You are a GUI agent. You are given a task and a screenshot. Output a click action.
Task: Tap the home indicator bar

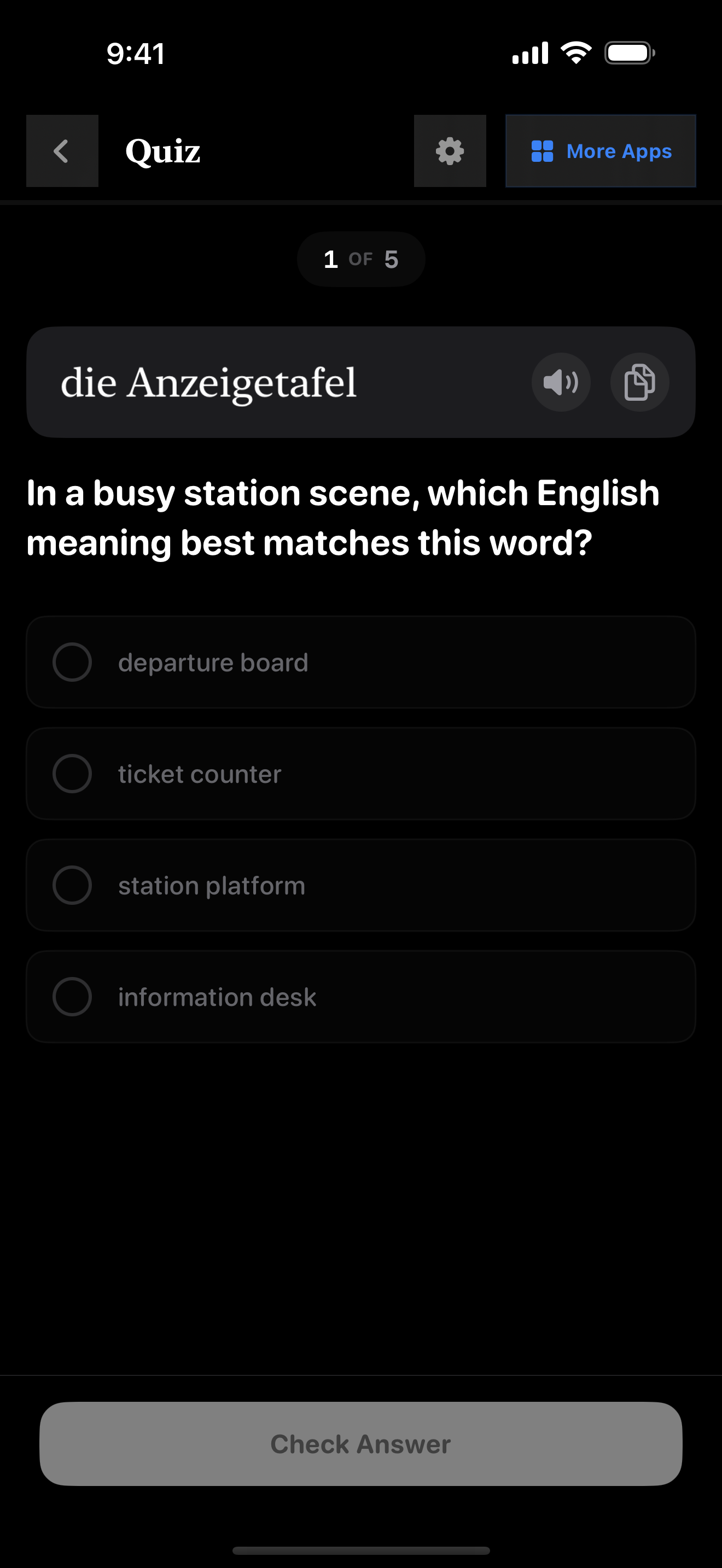tap(360, 1550)
